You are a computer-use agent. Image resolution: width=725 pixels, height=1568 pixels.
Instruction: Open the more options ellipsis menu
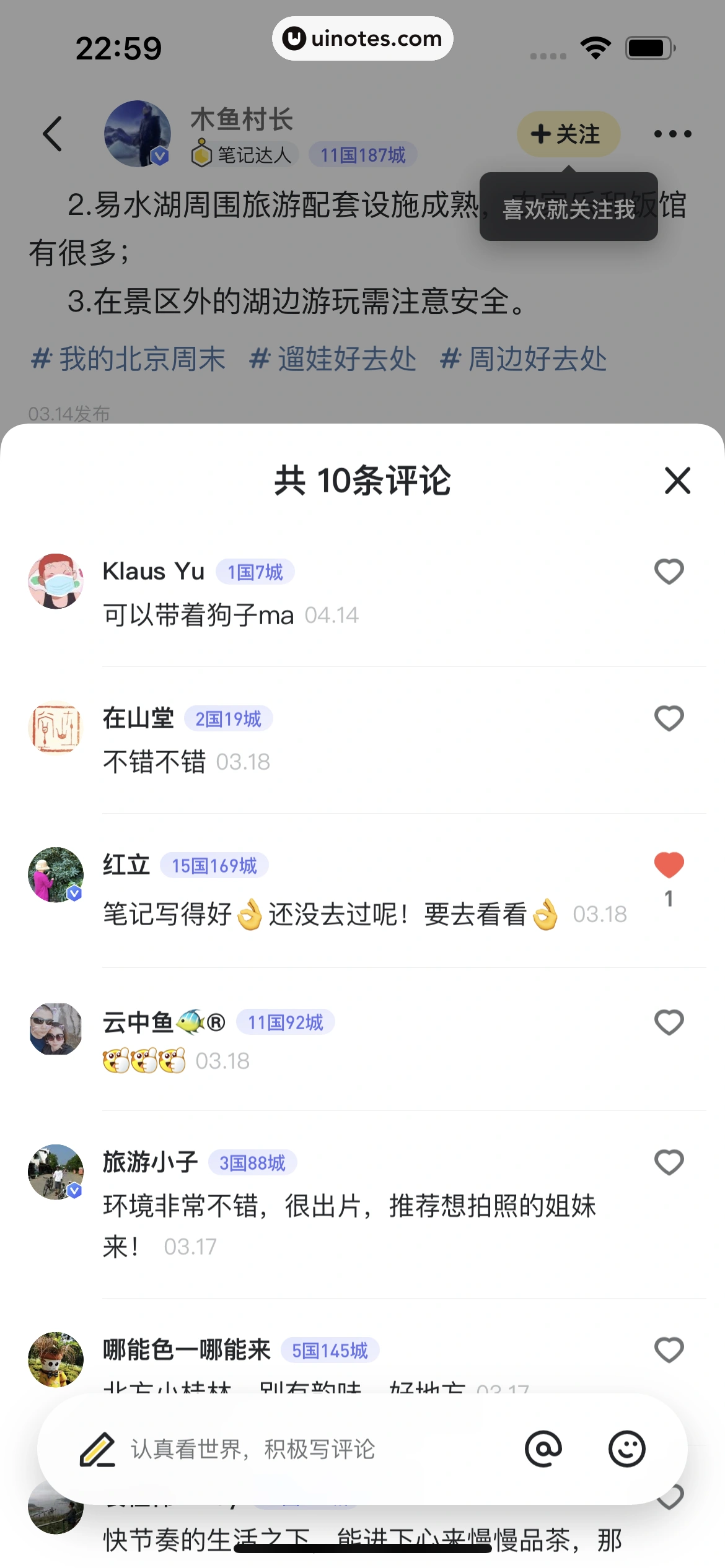click(672, 134)
